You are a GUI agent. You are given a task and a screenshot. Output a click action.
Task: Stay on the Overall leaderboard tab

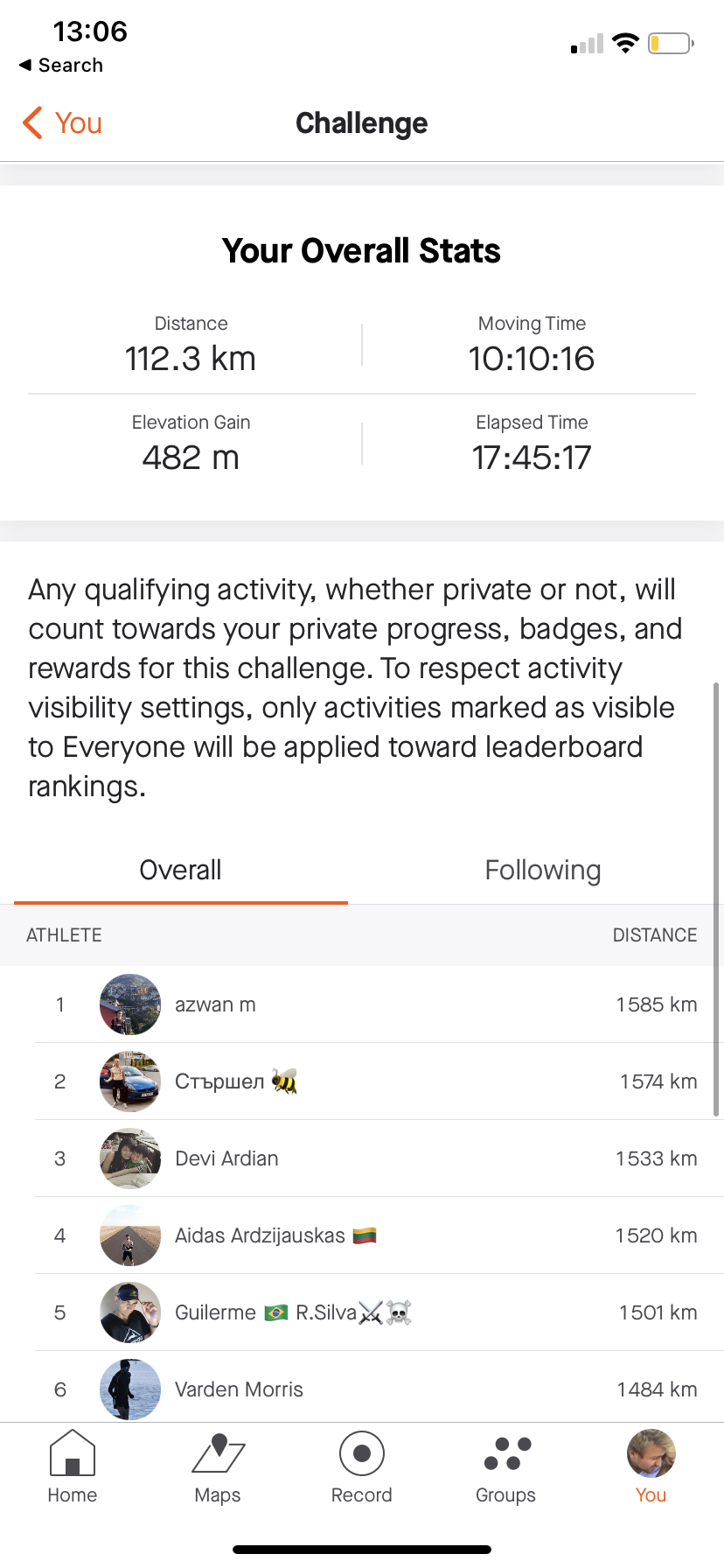[x=180, y=870]
